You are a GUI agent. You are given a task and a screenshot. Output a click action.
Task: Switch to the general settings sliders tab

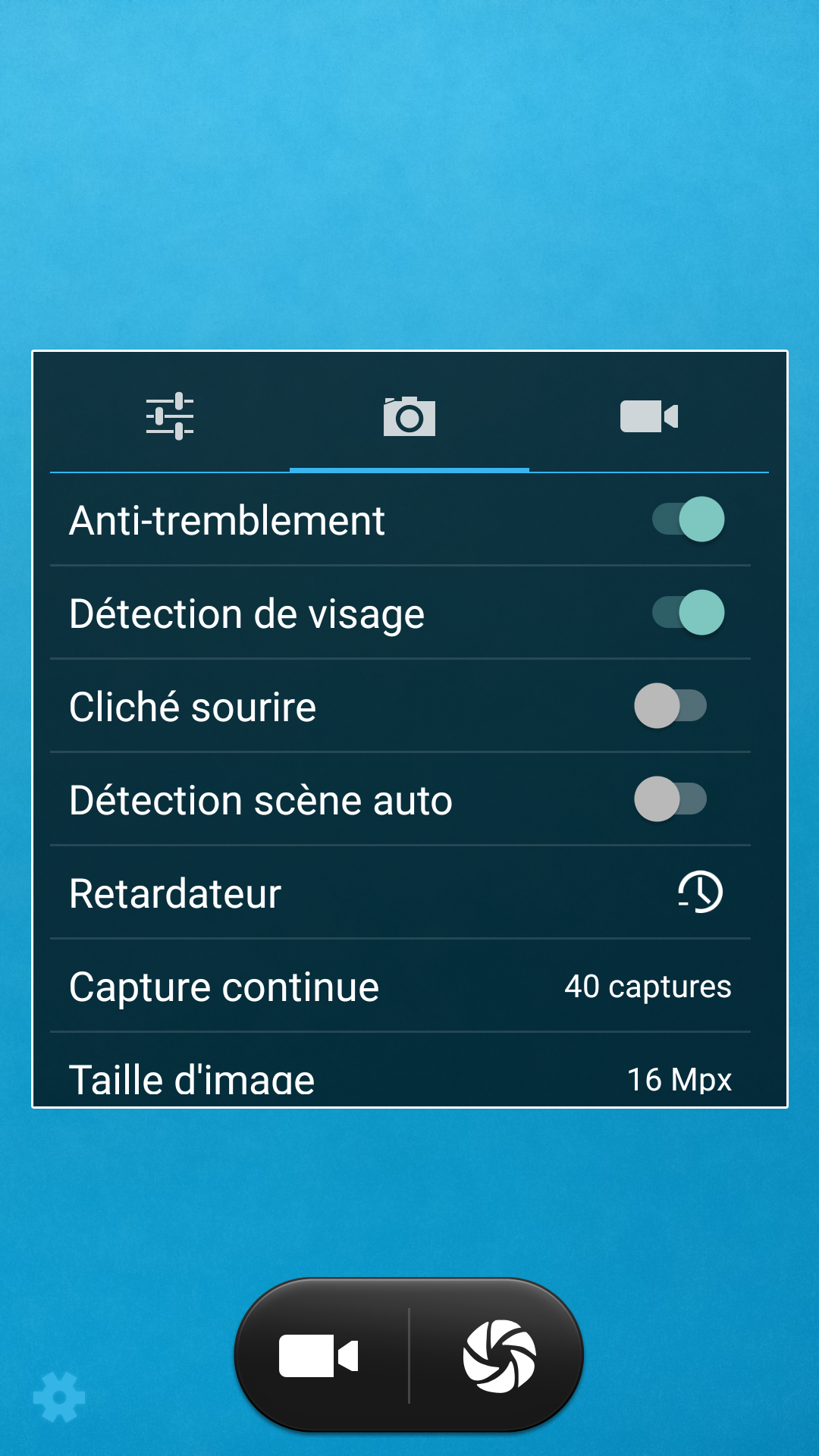(170, 416)
